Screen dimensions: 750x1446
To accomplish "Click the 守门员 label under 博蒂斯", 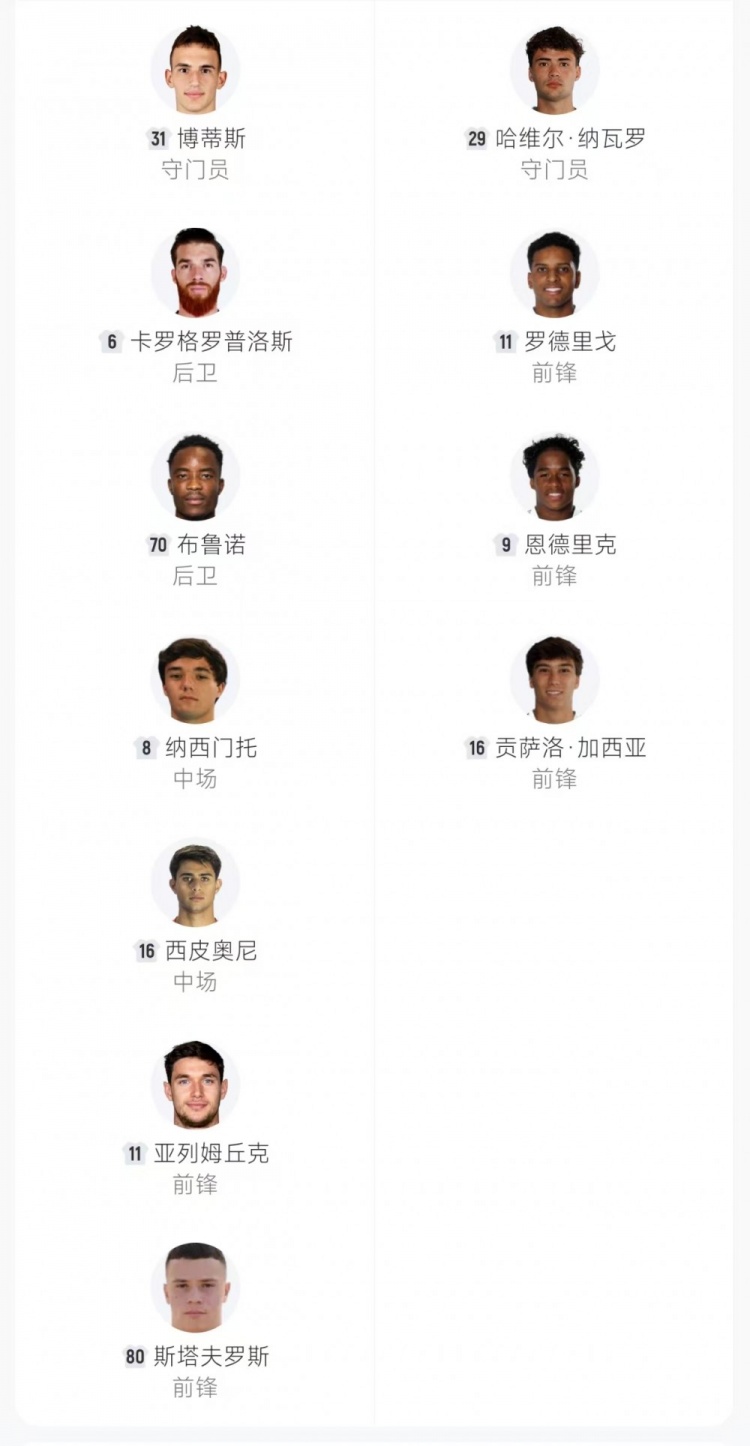I will pyautogui.click(x=195, y=171).
